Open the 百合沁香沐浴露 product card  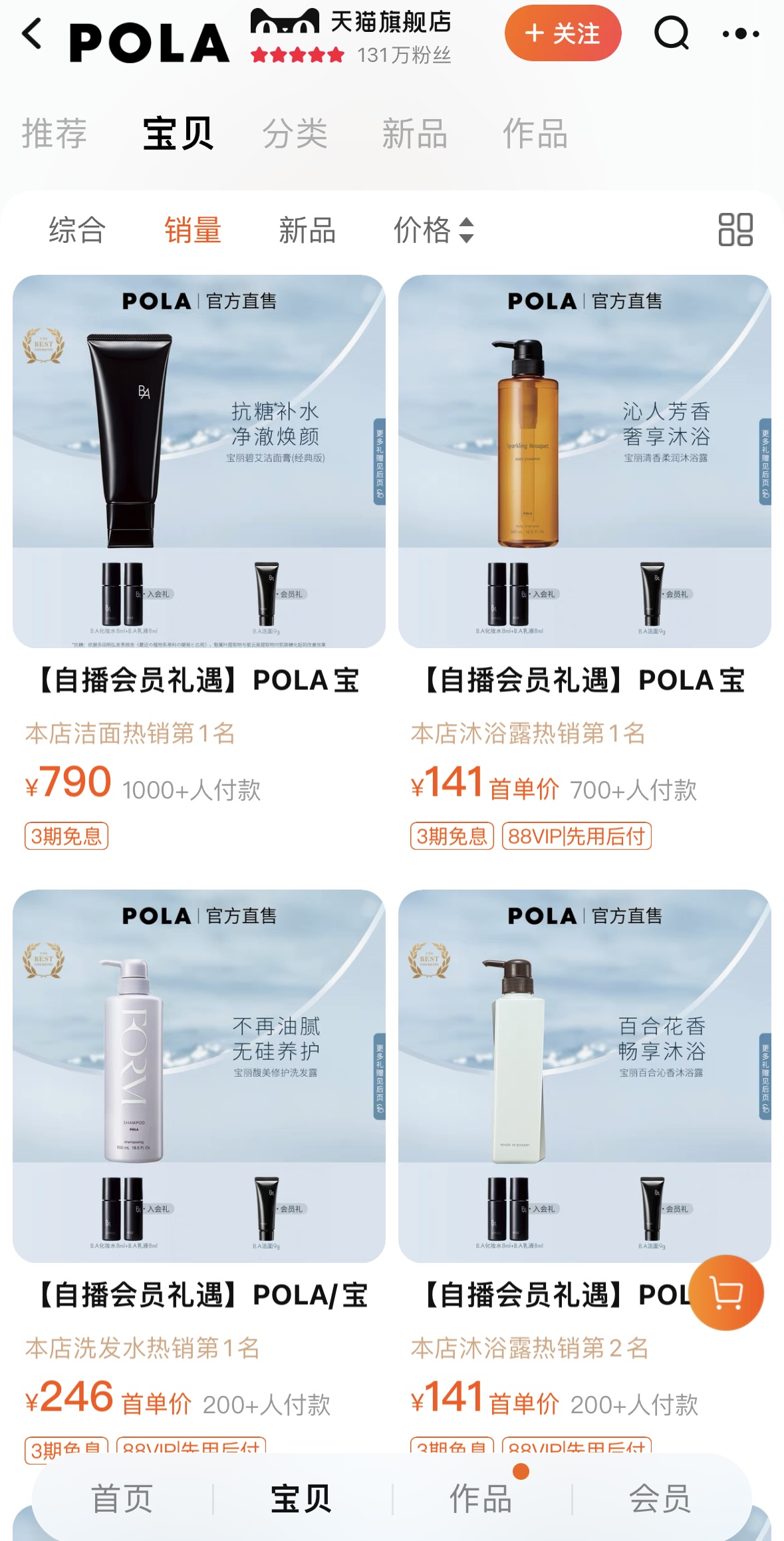click(x=585, y=1076)
